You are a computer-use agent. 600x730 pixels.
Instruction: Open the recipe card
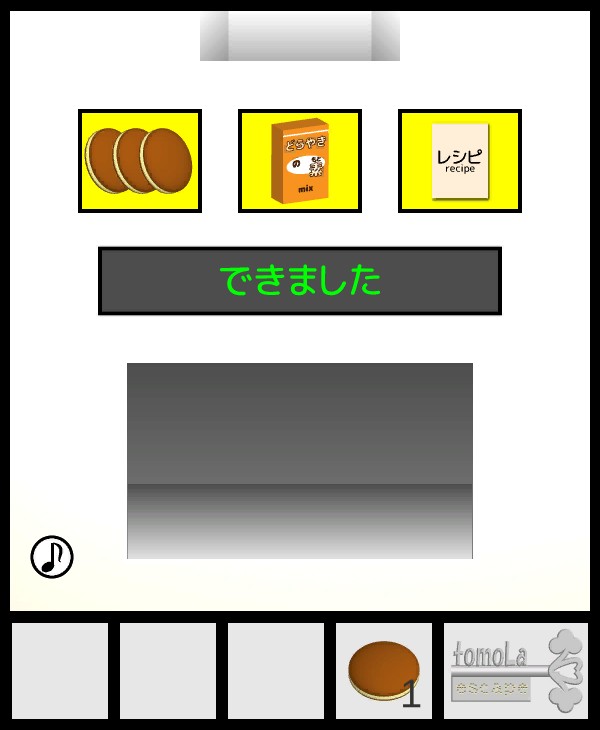pyautogui.click(x=460, y=161)
